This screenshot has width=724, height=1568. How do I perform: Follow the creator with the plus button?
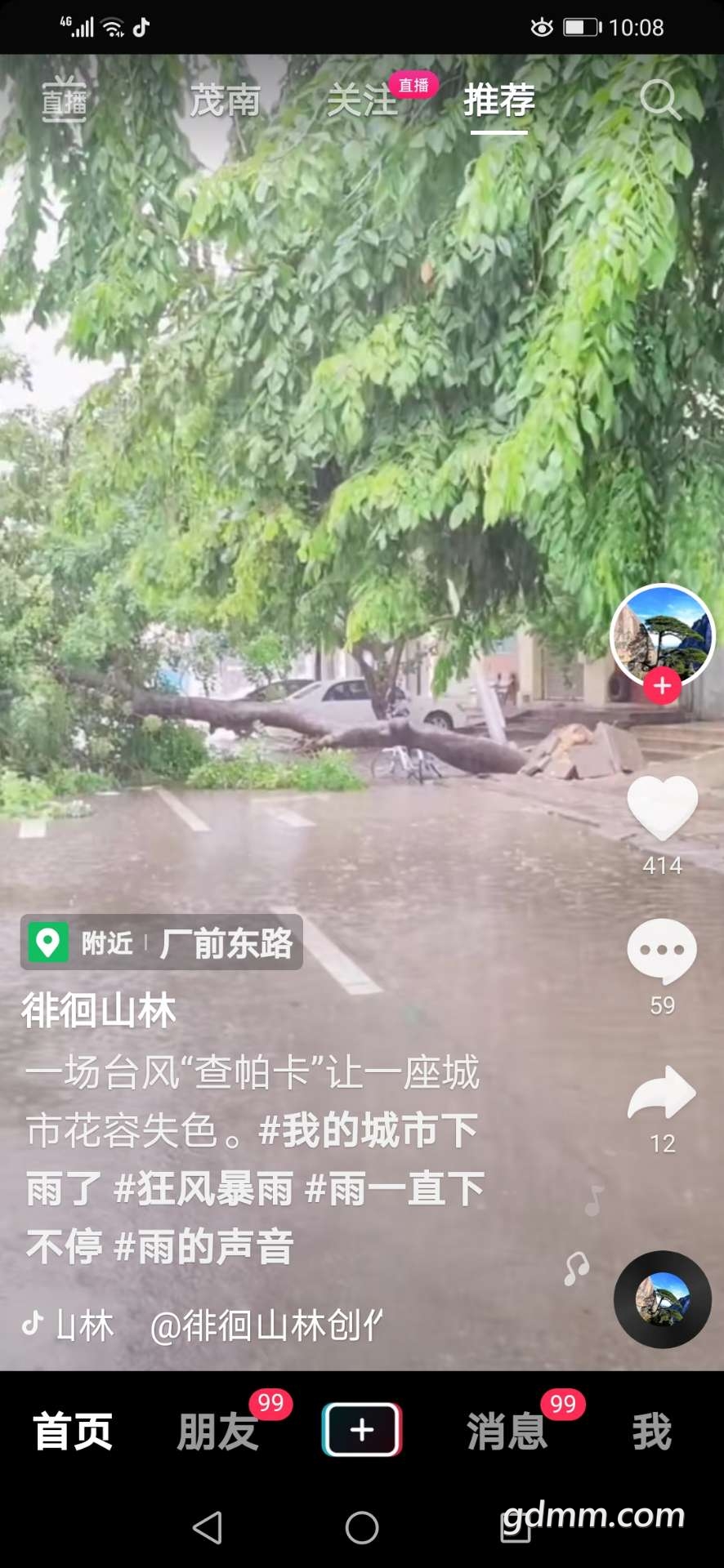coord(662,687)
